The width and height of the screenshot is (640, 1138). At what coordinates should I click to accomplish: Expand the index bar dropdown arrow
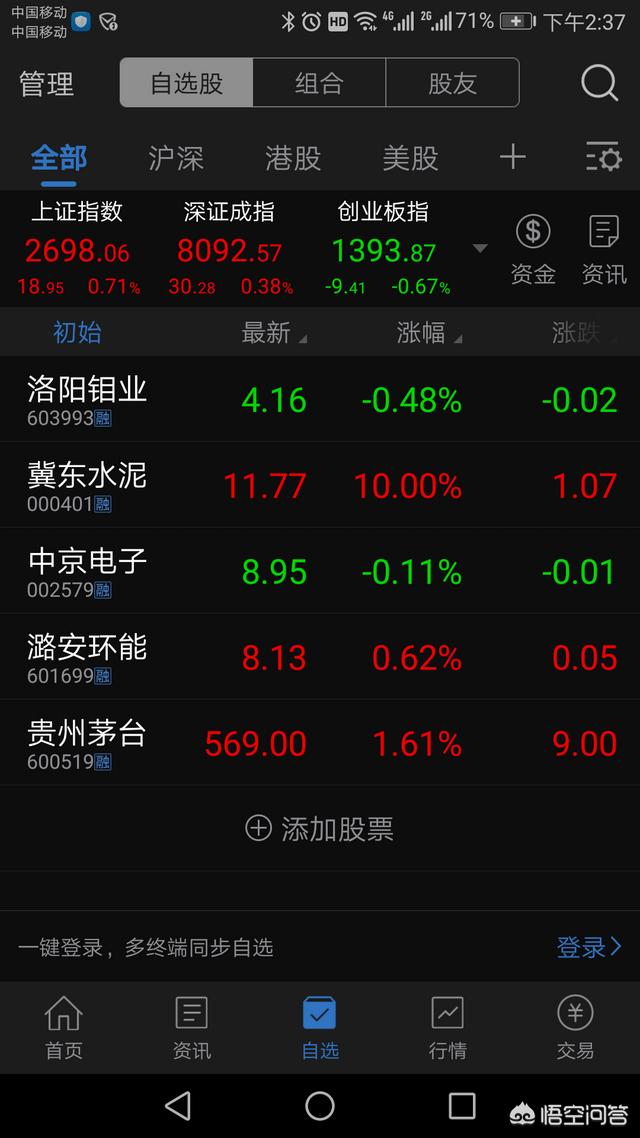pos(480,249)
